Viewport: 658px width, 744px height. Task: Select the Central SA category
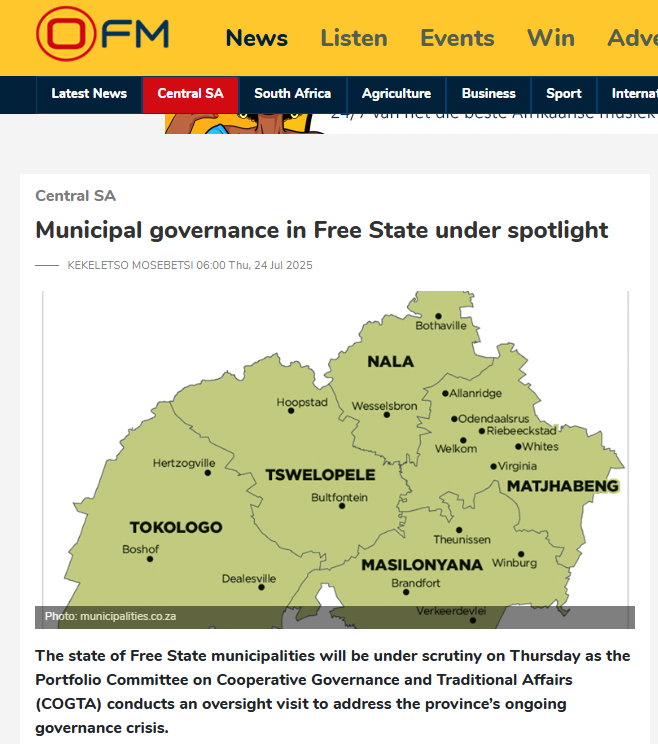coord(190,94)
